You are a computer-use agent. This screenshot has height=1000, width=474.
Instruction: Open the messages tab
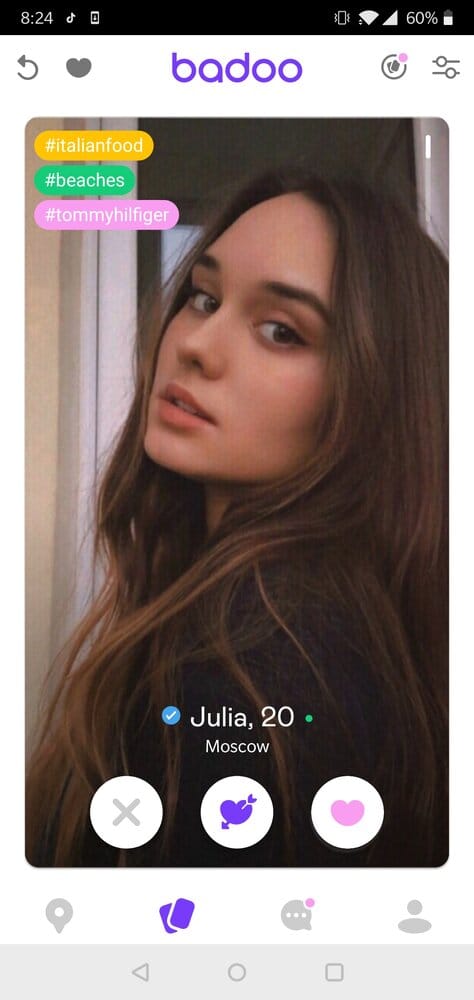coord(297,915)
